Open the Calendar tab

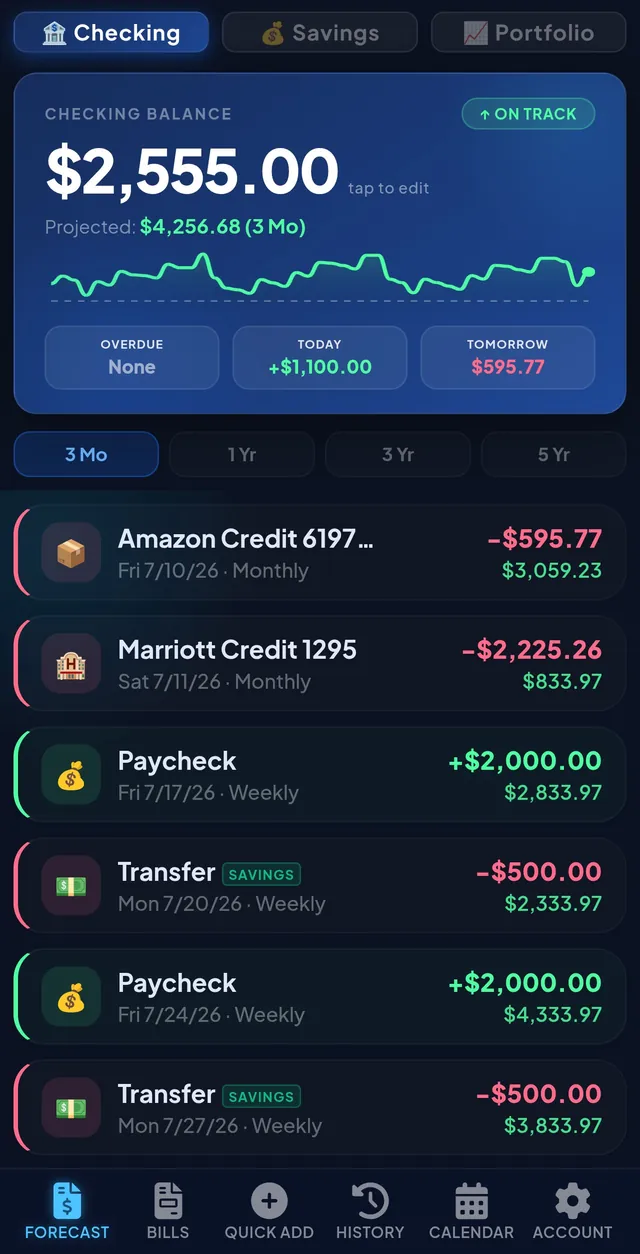pyautogui.click(x=471, y=1211)
